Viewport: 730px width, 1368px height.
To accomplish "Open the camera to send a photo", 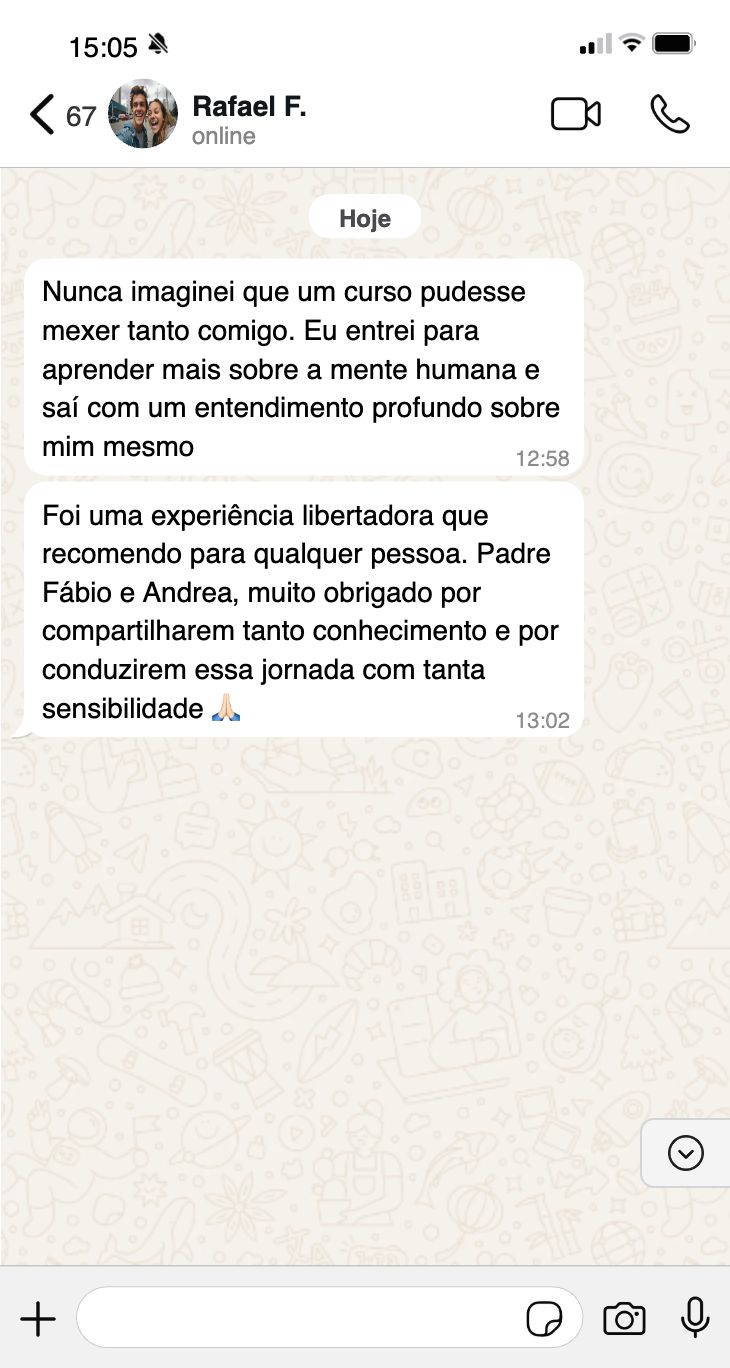I will 624,1320.
